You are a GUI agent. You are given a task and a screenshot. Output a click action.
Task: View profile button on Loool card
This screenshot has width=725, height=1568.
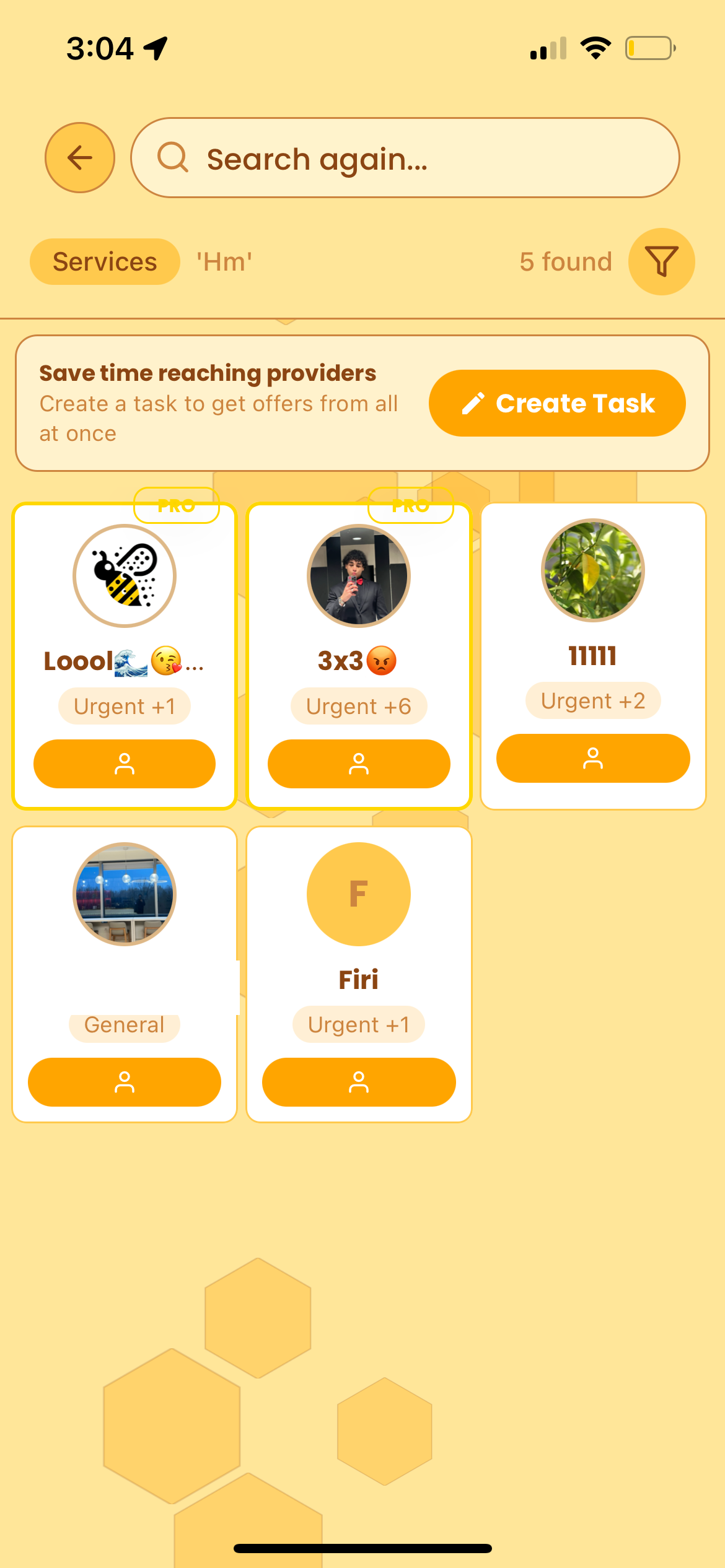pyautogui.click(x=125, y=764)
